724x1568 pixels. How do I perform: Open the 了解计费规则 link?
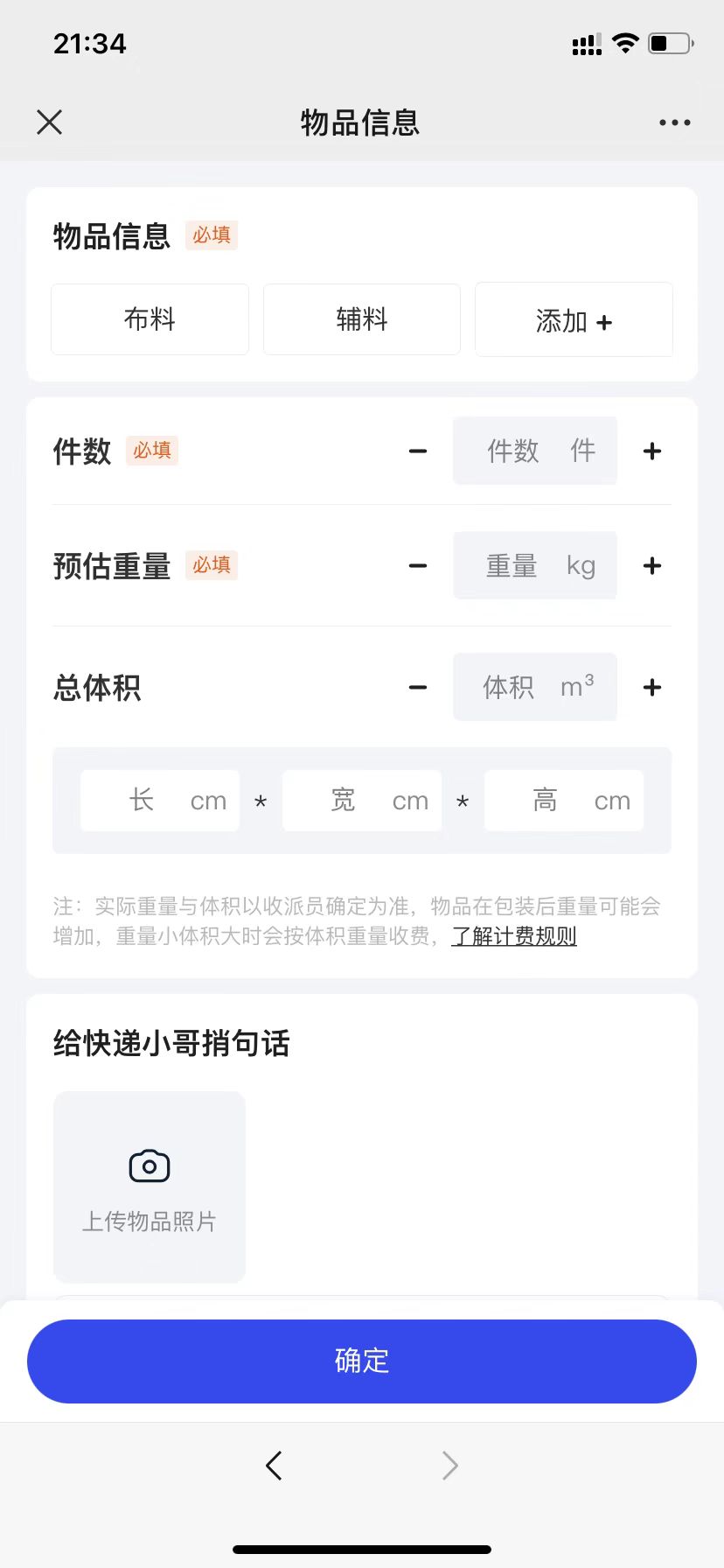pyautogui.click(x=514, y=936)
